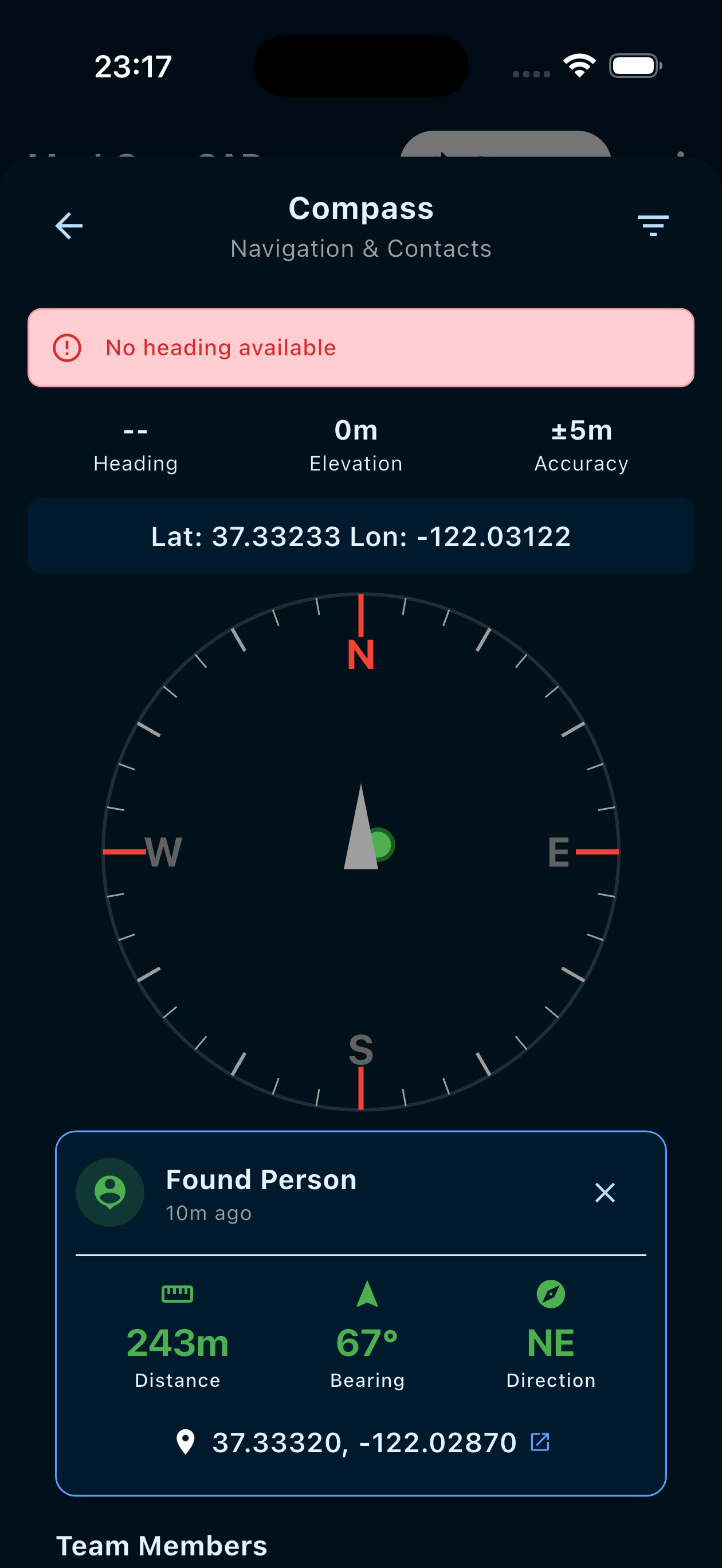The height and width of the screenshot is (1568, 722).
Task: Open Found Person coordinates in external map
Action: pyautogui.click(x=540, y=1441)
